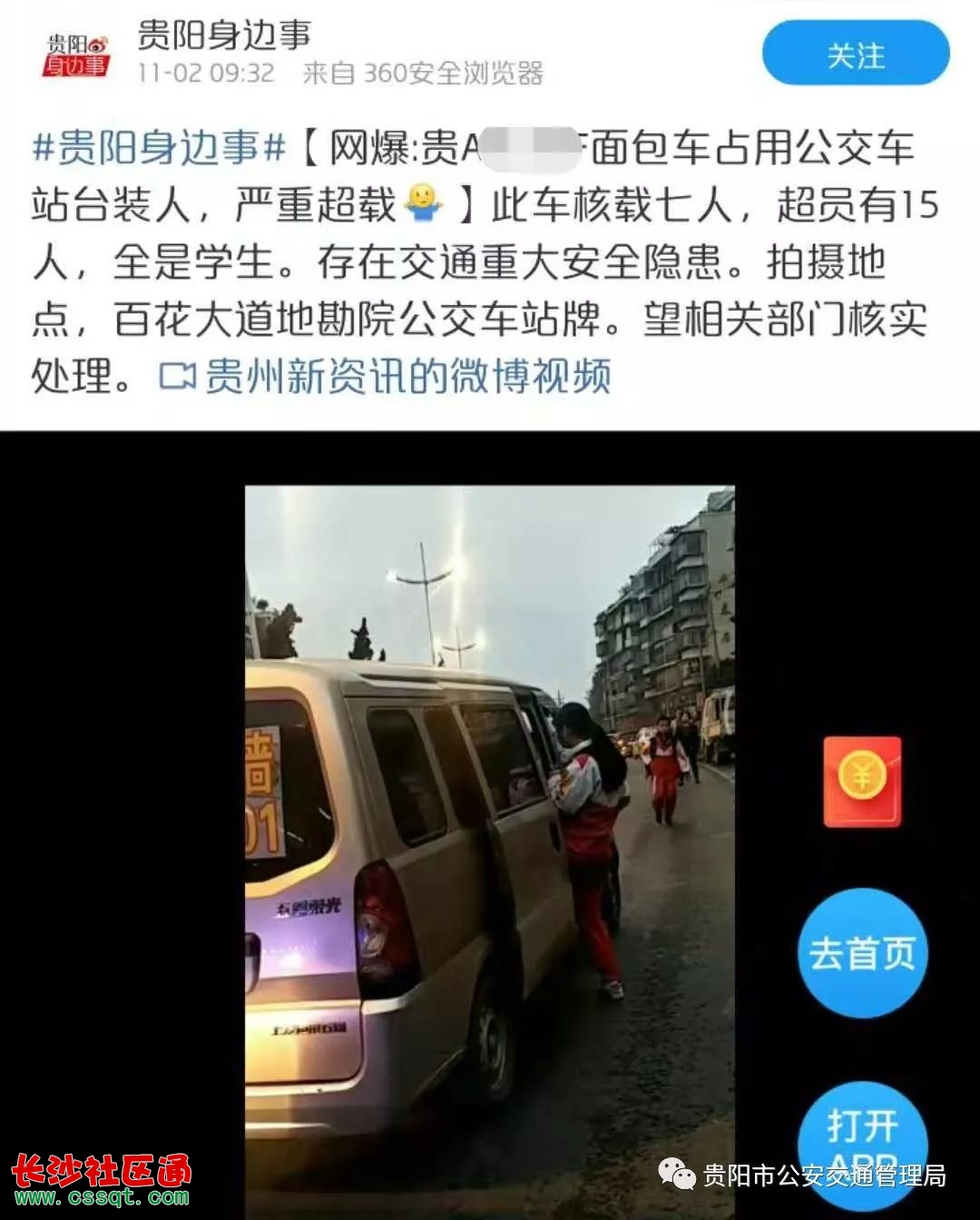The image size is (980, 1220).
Task: Go to homepage via 去首页 button
Action: tap(862, 954)
